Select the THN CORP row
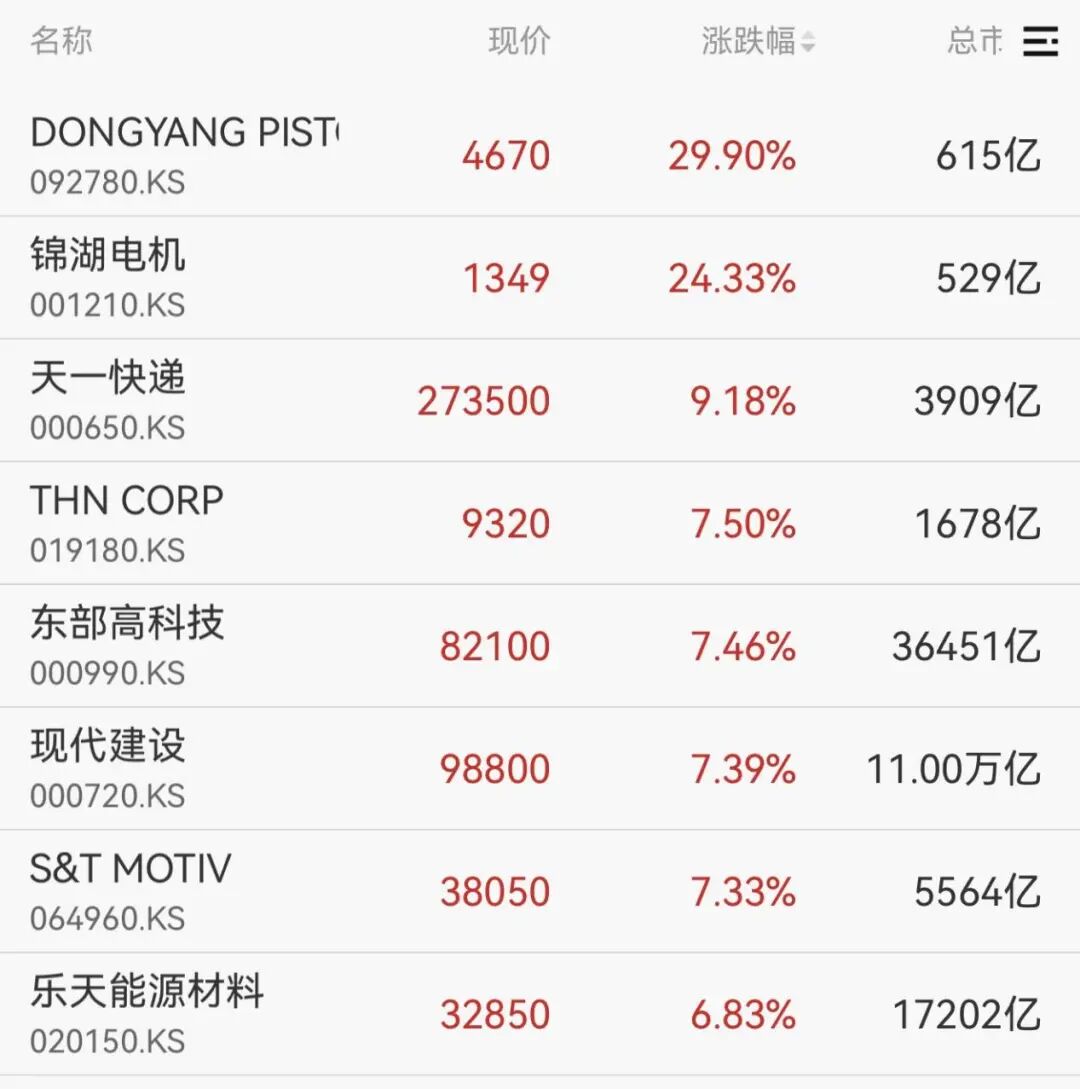The image size is (1080, 1089). pyautogui.click(x=127, y=499)
